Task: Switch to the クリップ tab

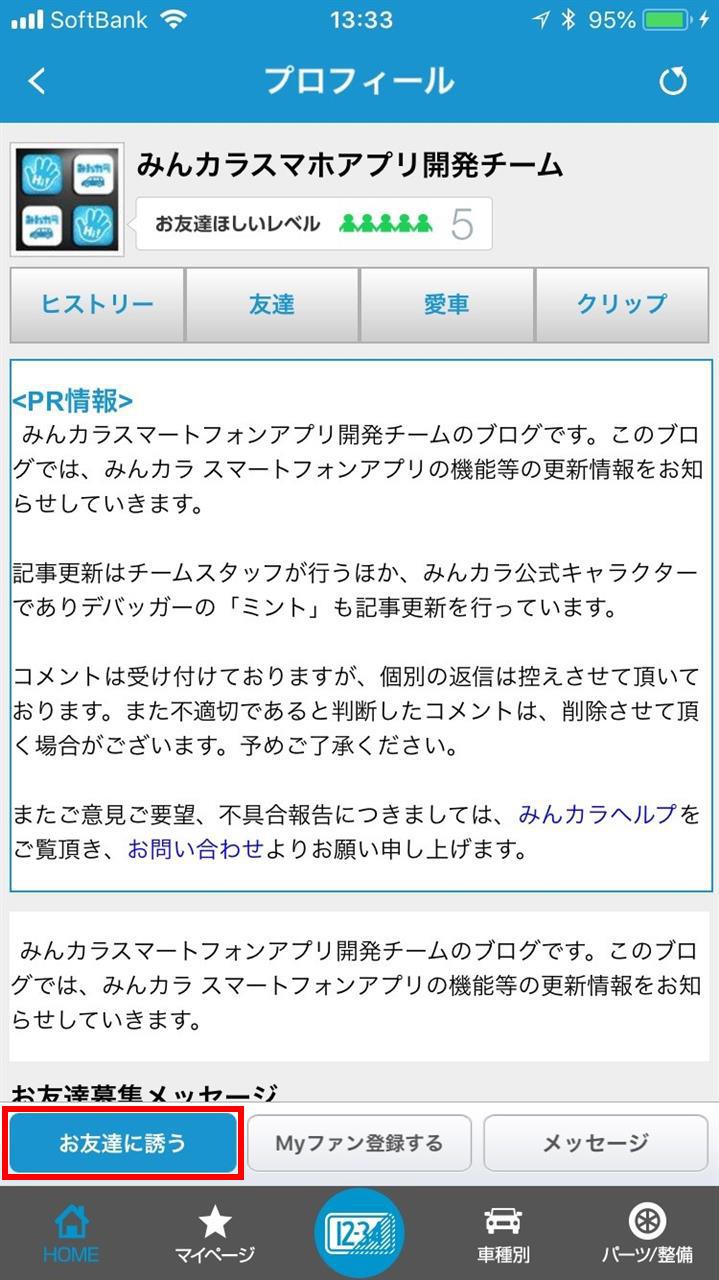Action: tap(622, 305)
